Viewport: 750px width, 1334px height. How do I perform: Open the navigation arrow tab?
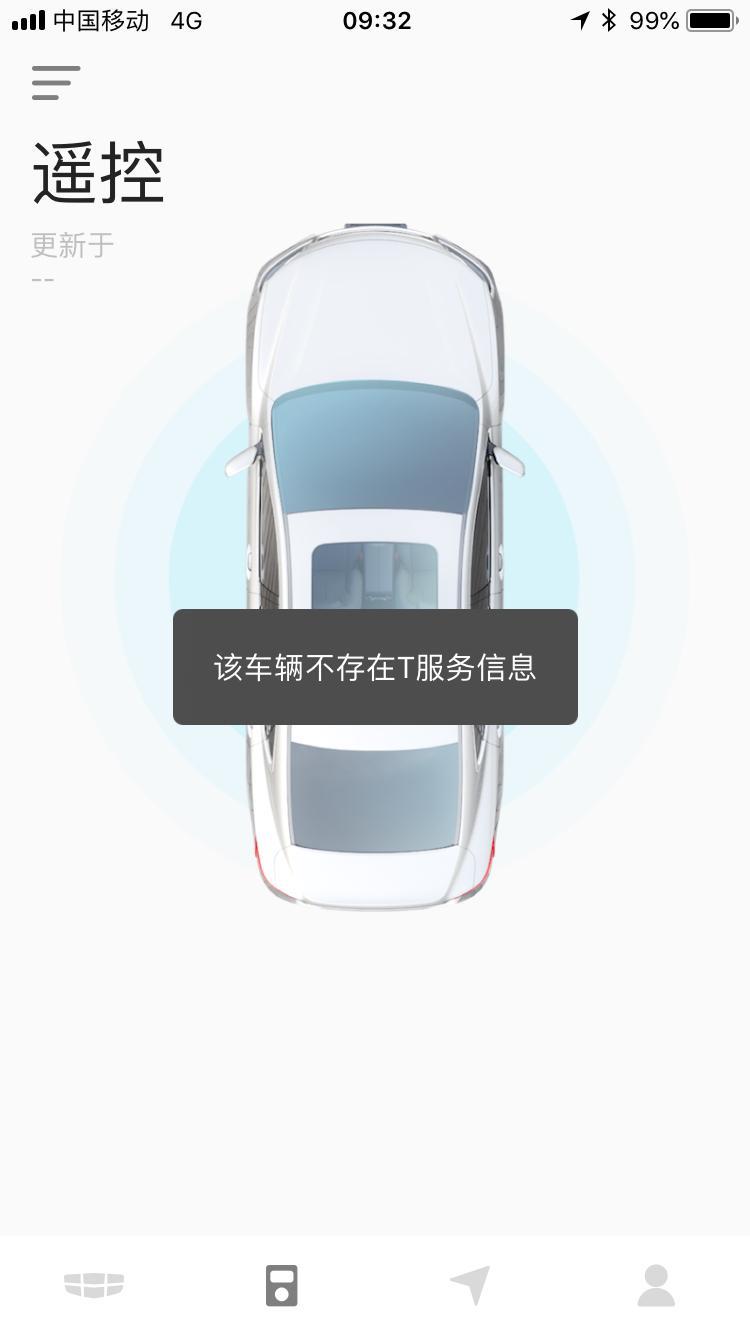click(469, 1285)
